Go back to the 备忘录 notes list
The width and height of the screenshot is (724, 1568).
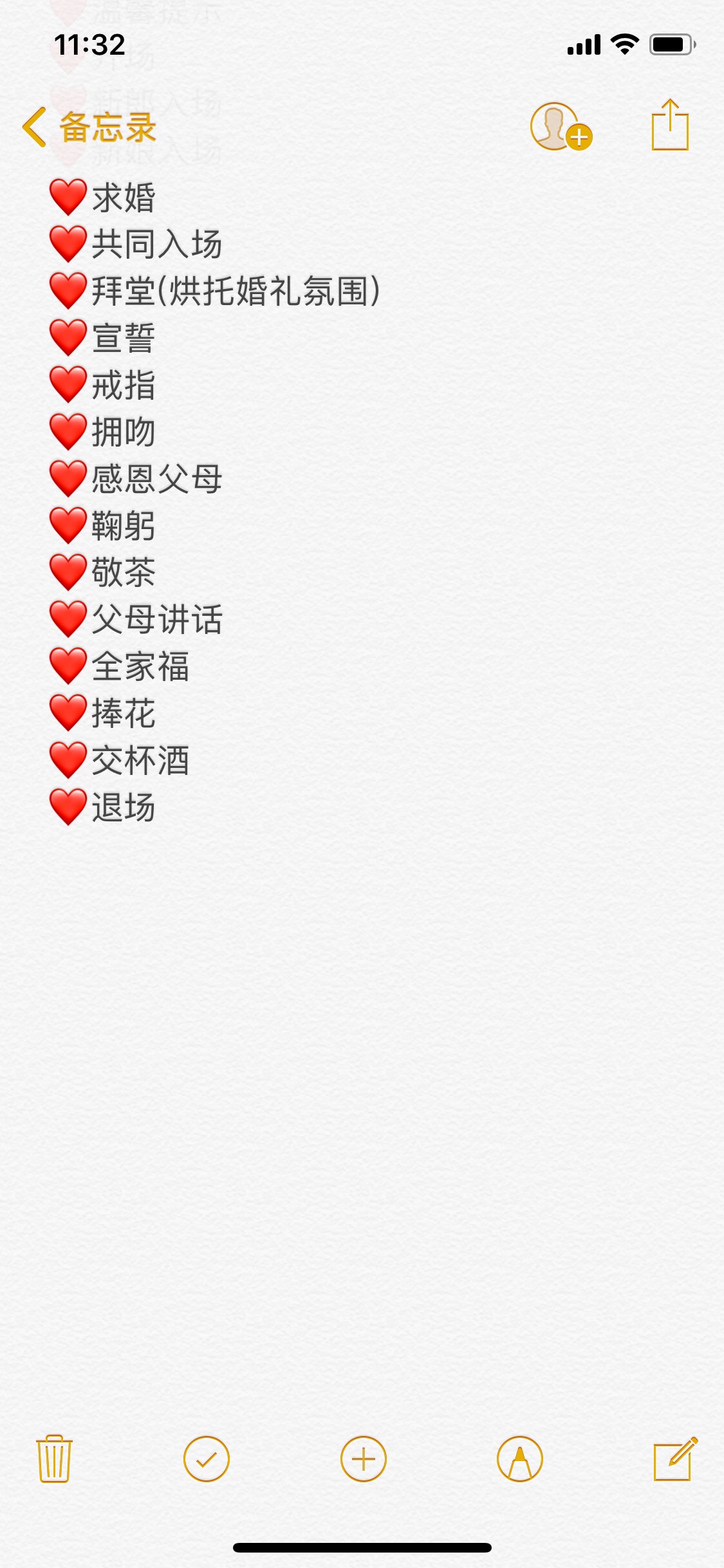(89, 127)
